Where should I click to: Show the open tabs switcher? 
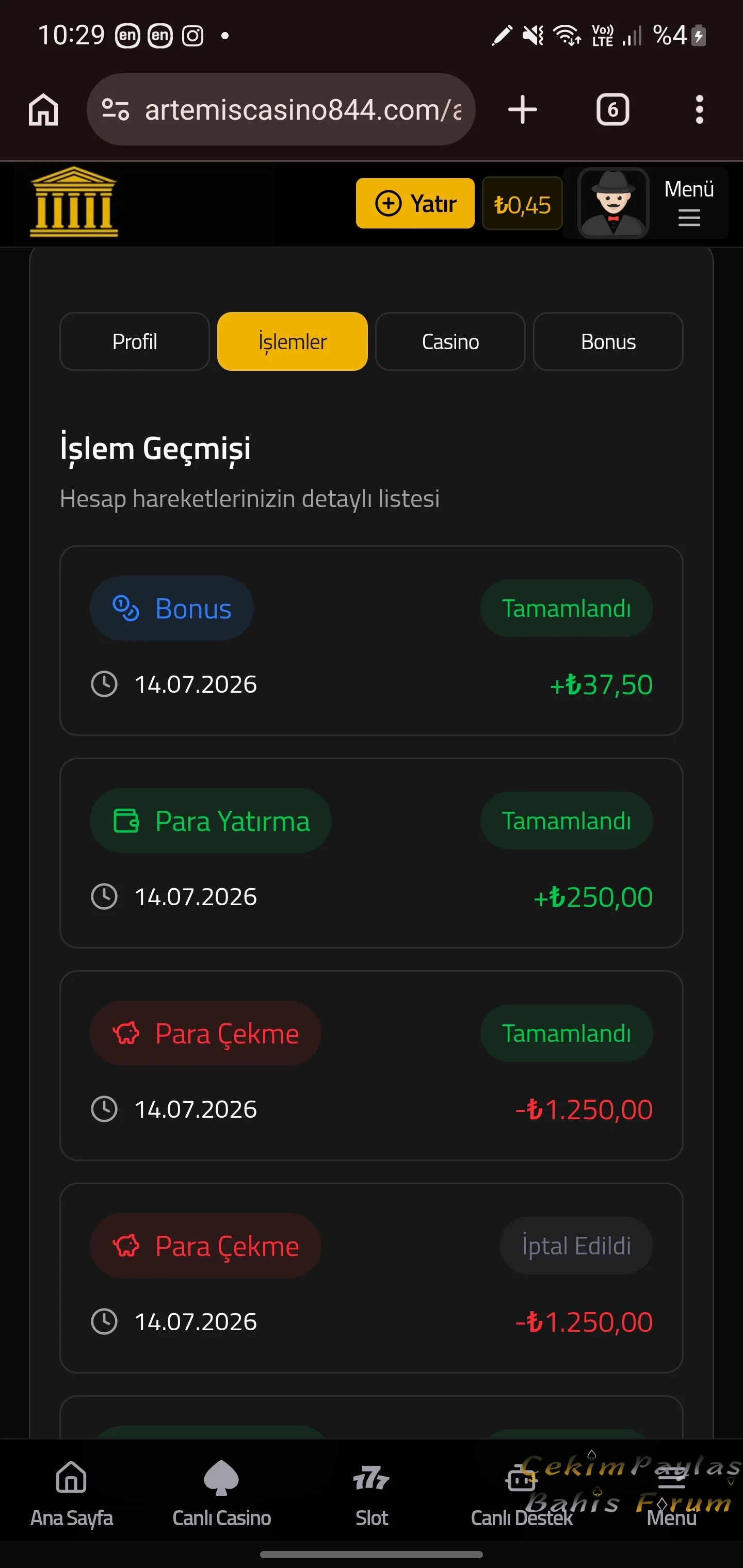click(x=612, y=110)
